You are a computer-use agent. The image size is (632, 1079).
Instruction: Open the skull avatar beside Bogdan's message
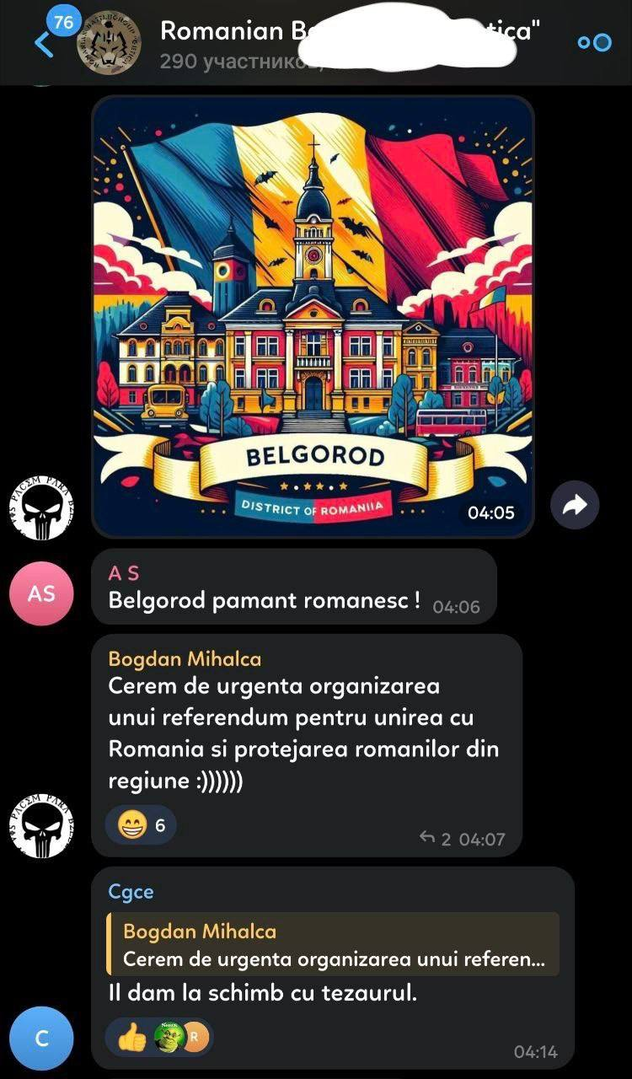click(41, 824)
